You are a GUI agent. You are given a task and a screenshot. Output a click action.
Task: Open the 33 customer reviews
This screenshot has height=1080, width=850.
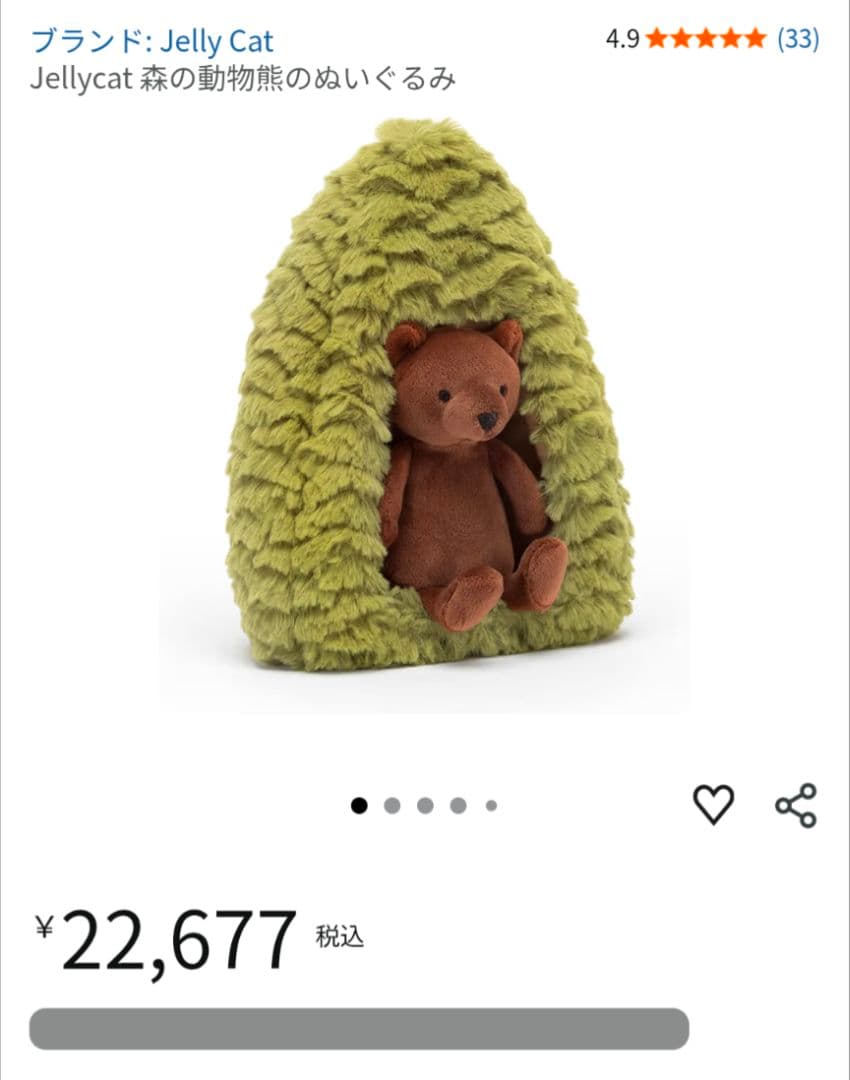pos(798,39)
